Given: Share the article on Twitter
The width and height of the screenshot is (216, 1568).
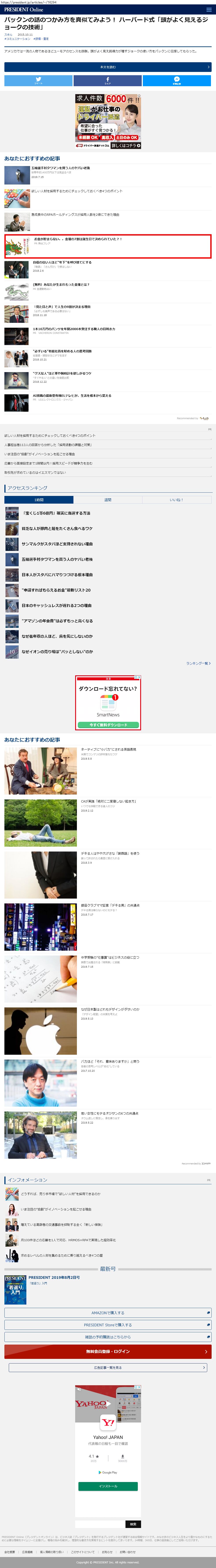Looking at the screenshot, I should [x=38, y=80].
